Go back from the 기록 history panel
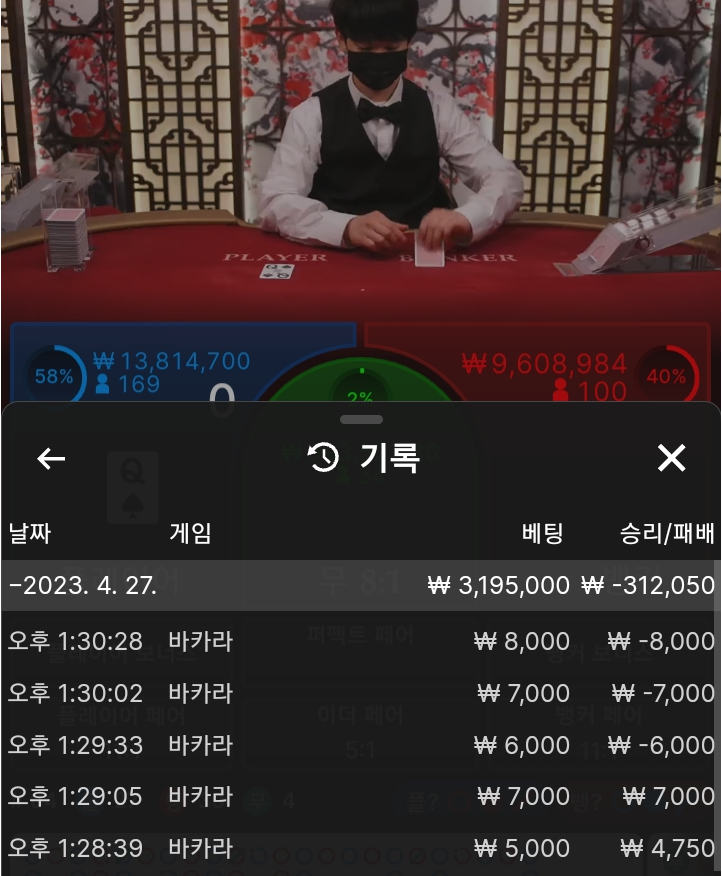Viewport: 722px width, 876px height. pyautogui.click(x=51, y=458)
